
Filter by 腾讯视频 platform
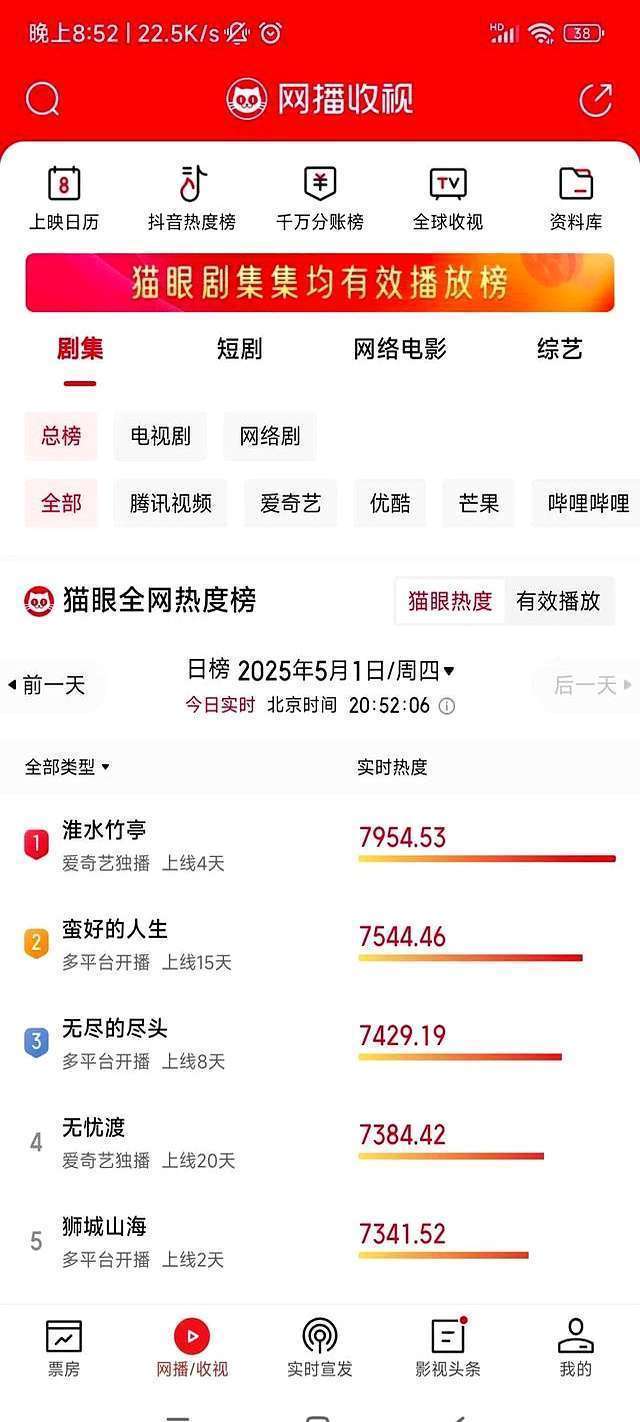pos(171,503)
